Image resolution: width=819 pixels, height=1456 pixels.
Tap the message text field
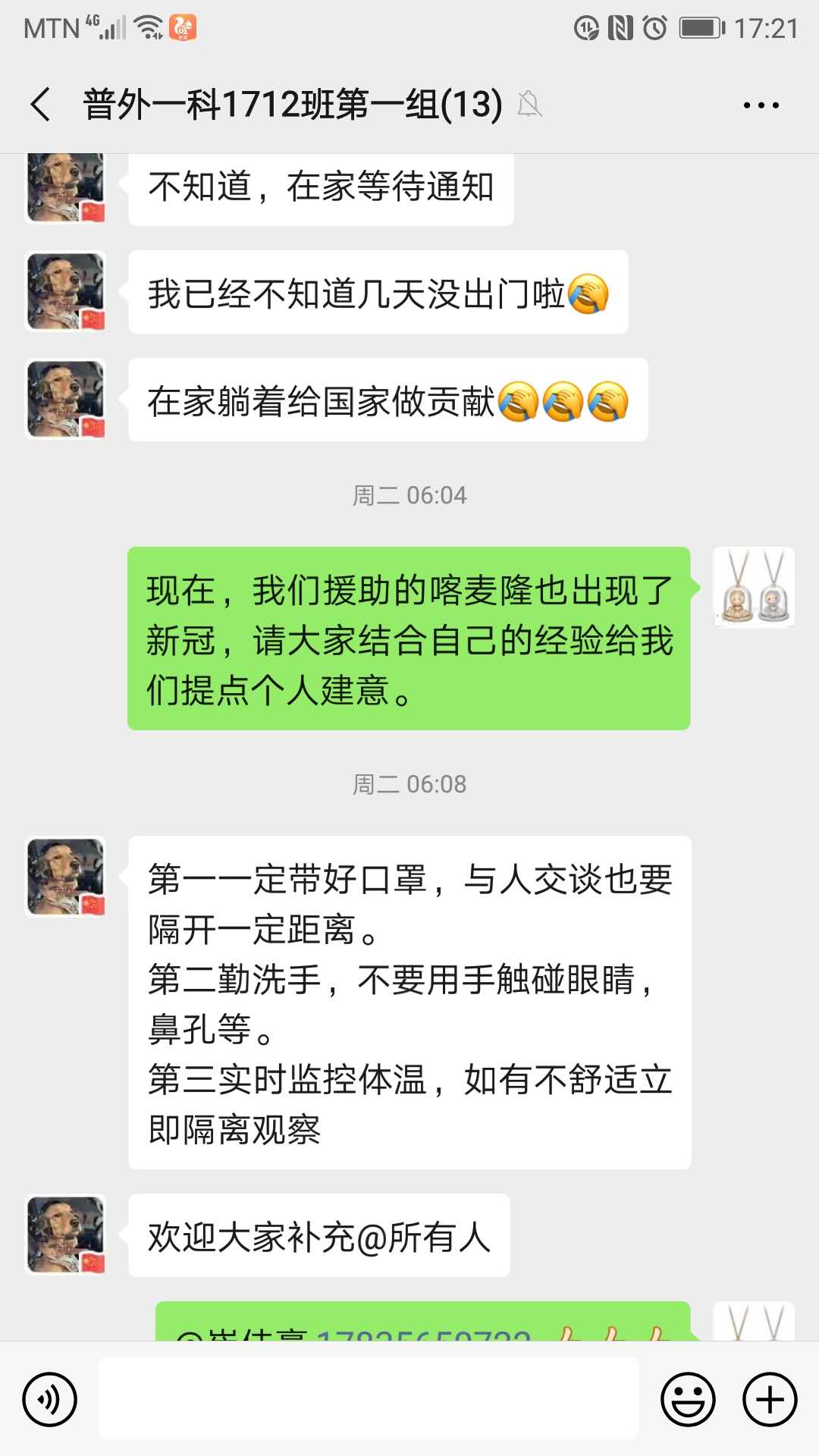click(369, 1399)
